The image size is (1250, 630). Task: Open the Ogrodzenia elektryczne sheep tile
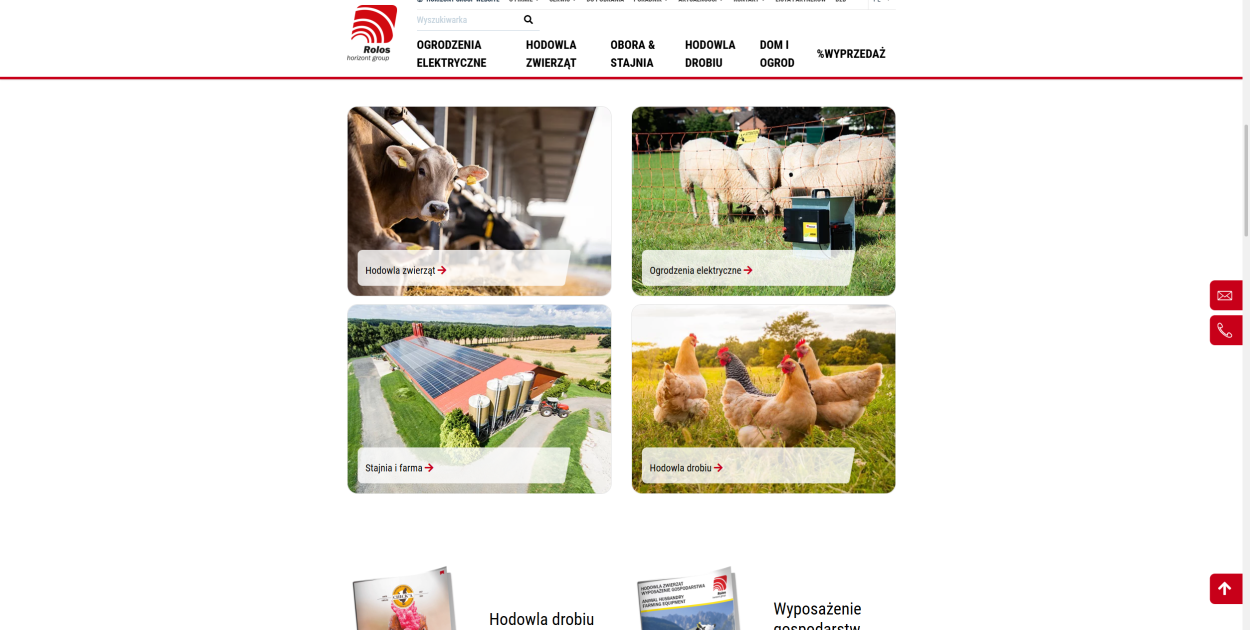pyautogui.click(x=763, y=200)
